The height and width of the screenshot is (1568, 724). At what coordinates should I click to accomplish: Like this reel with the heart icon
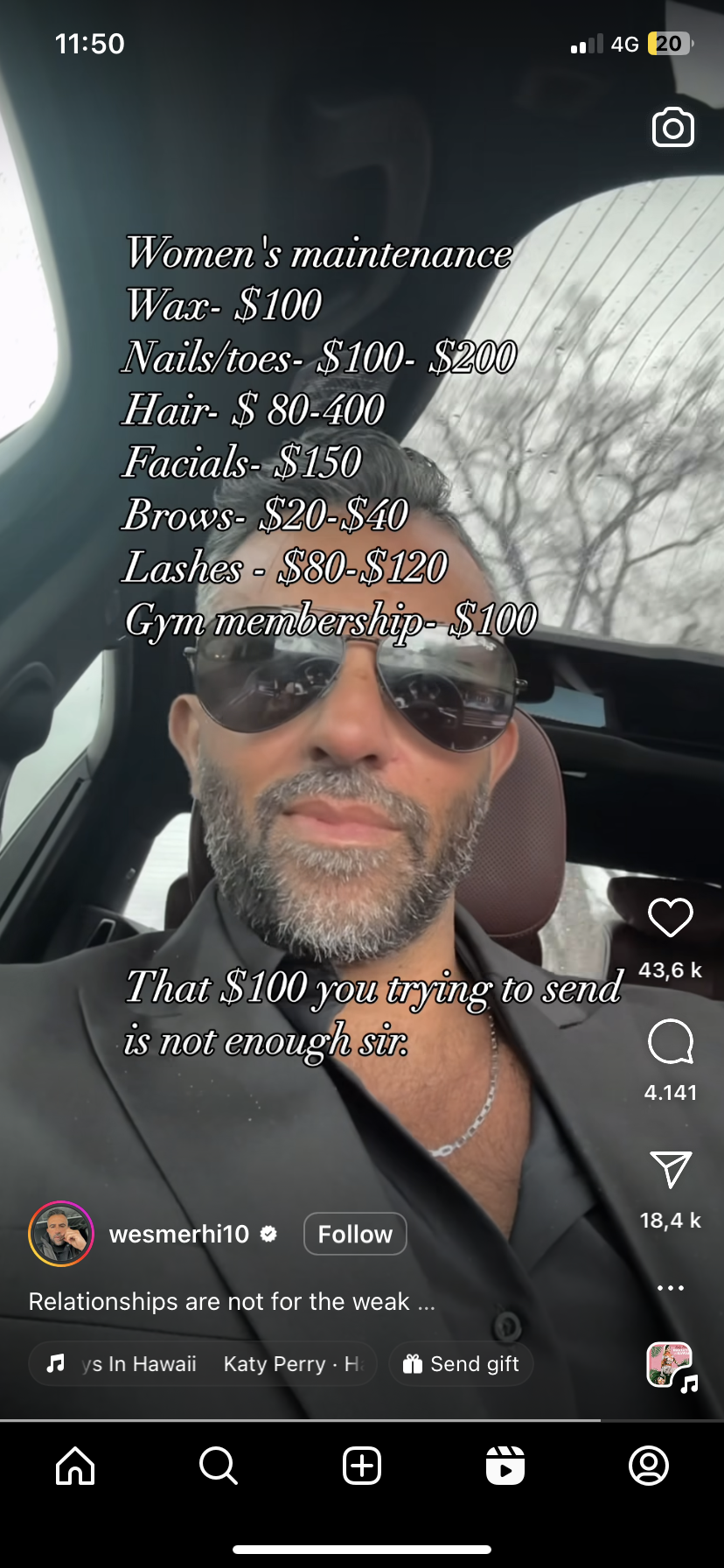click(x=671, y=918)
